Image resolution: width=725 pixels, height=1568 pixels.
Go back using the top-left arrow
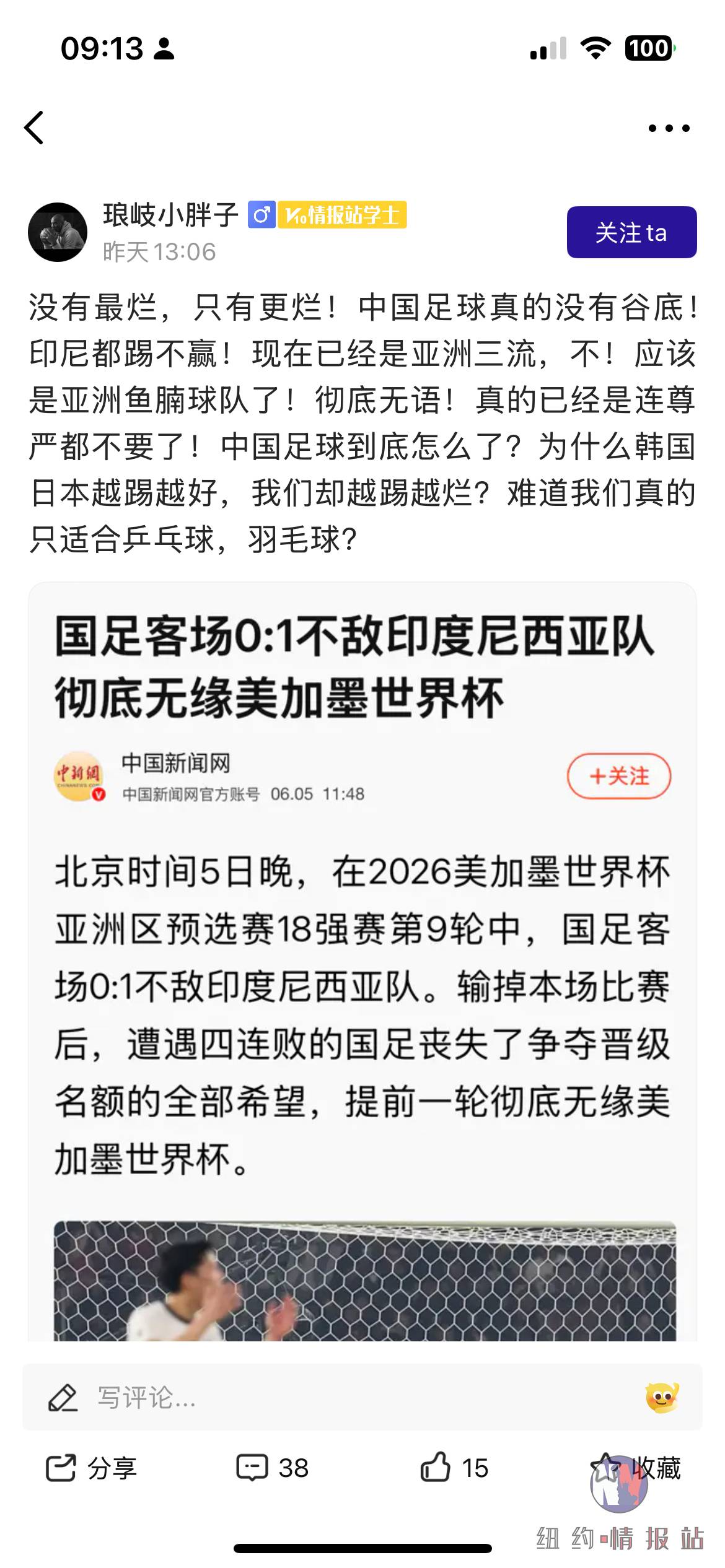[x=34, y=128]
